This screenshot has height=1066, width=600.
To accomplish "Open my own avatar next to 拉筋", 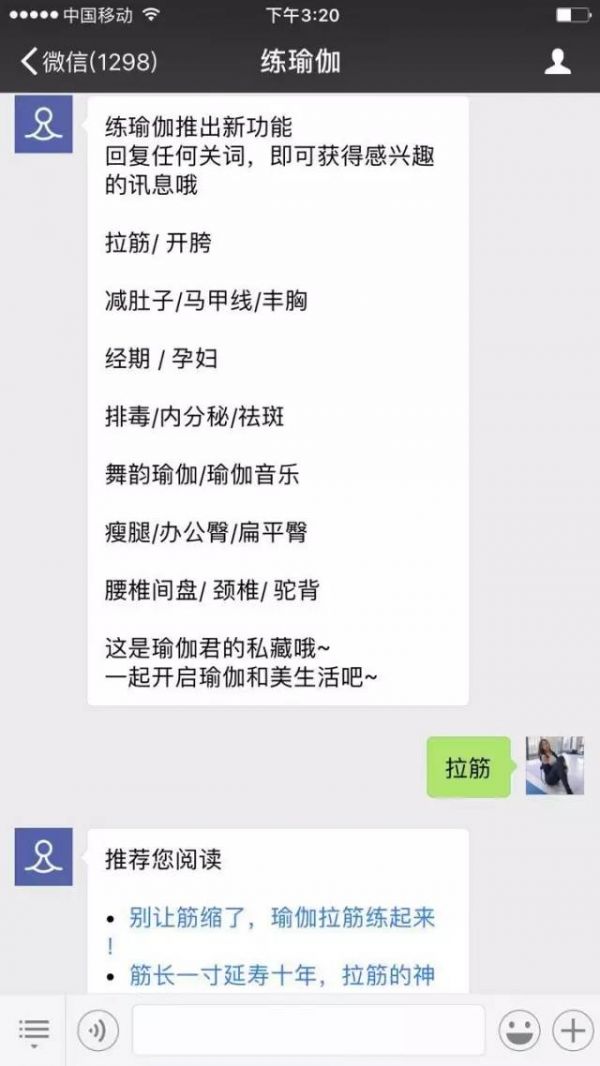I will pyautogui.click(x=554, y=766).
